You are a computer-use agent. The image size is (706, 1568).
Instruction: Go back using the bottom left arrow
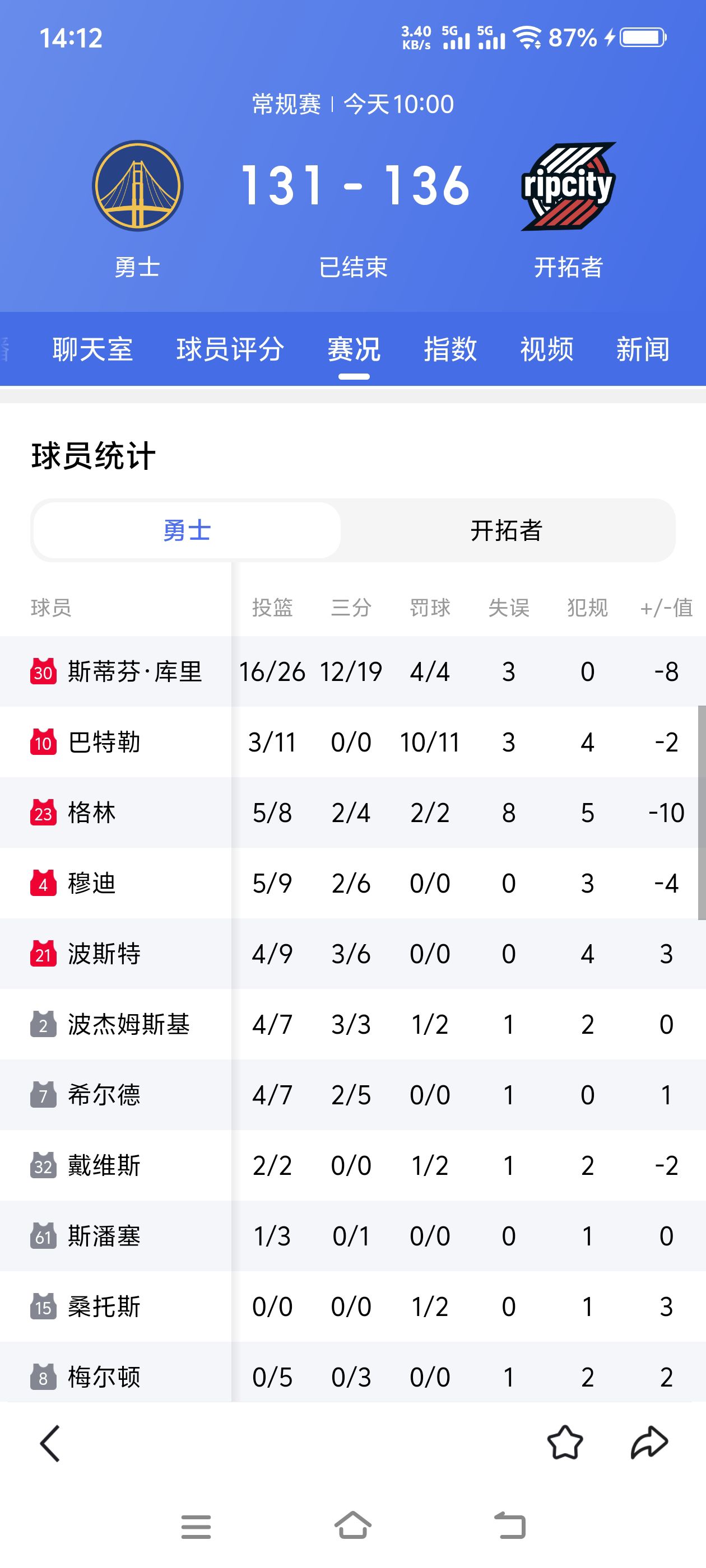click(x=50, y=1443)
